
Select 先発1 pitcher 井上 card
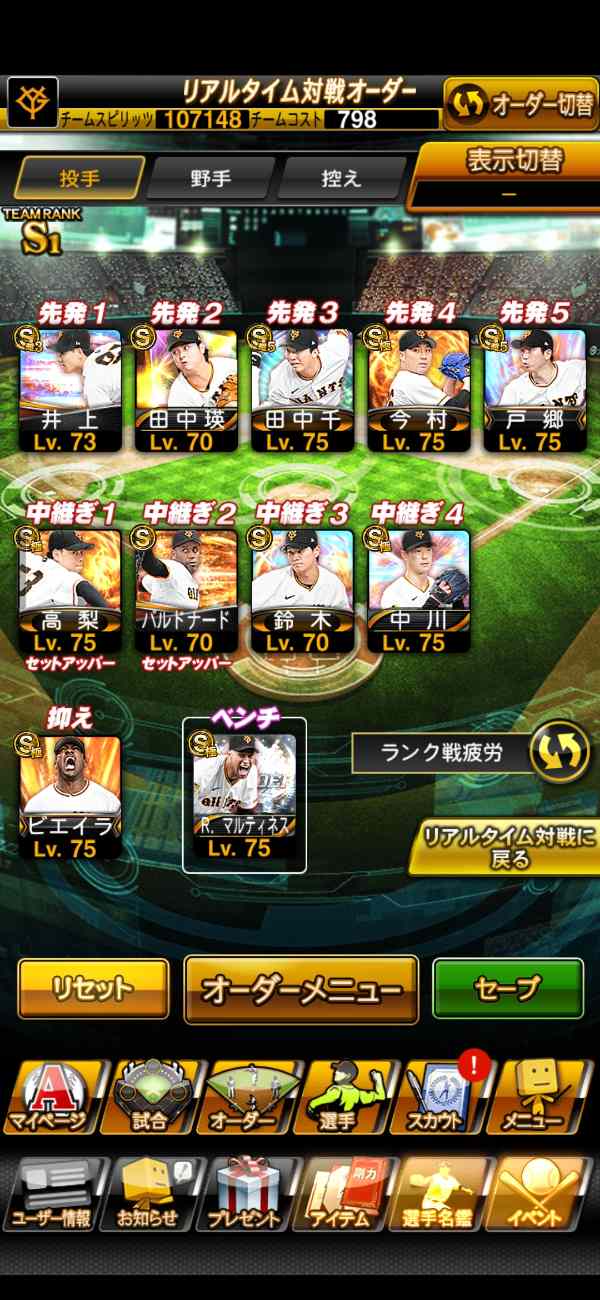(x=70, y=390)
